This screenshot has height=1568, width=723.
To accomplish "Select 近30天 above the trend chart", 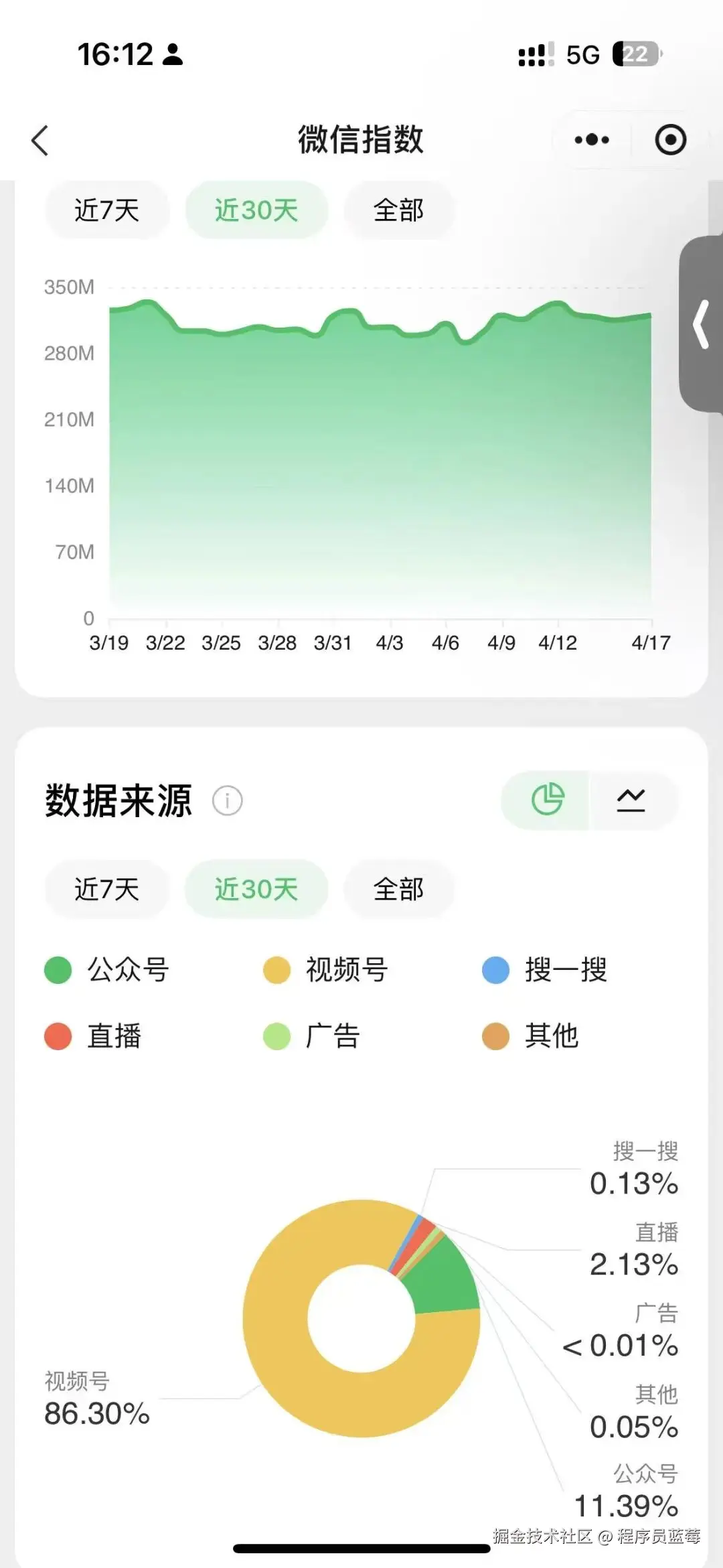I will [x=256, y=210].
